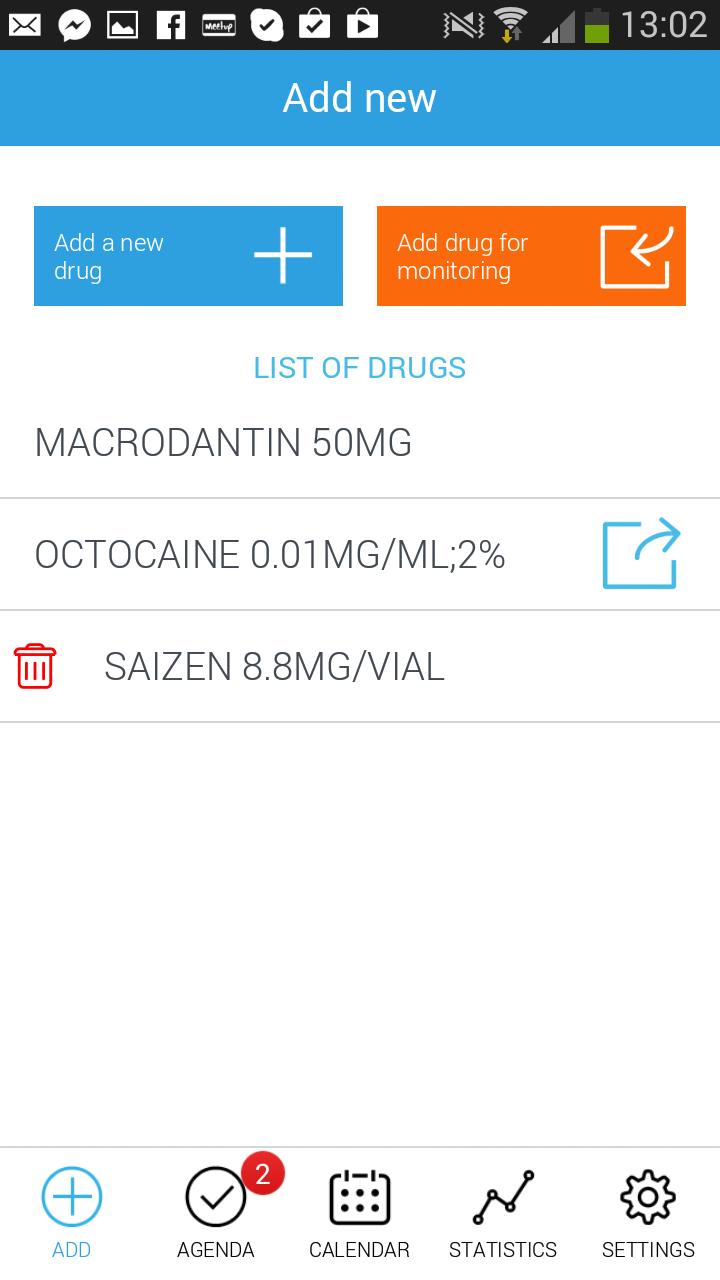Tap the battery indicator in status bar
The image size is (720, 1280).
594,24
